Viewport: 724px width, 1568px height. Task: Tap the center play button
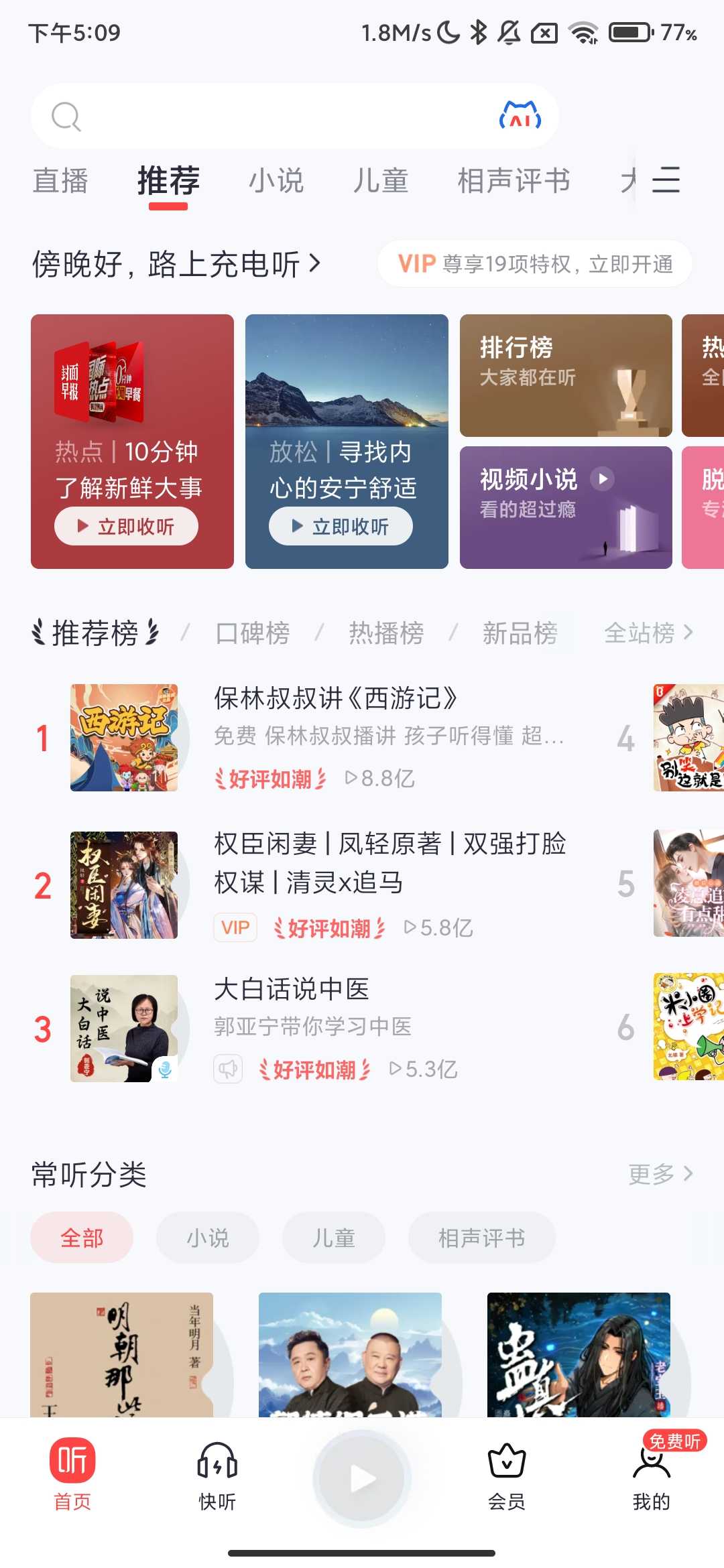coord(362,1478)
